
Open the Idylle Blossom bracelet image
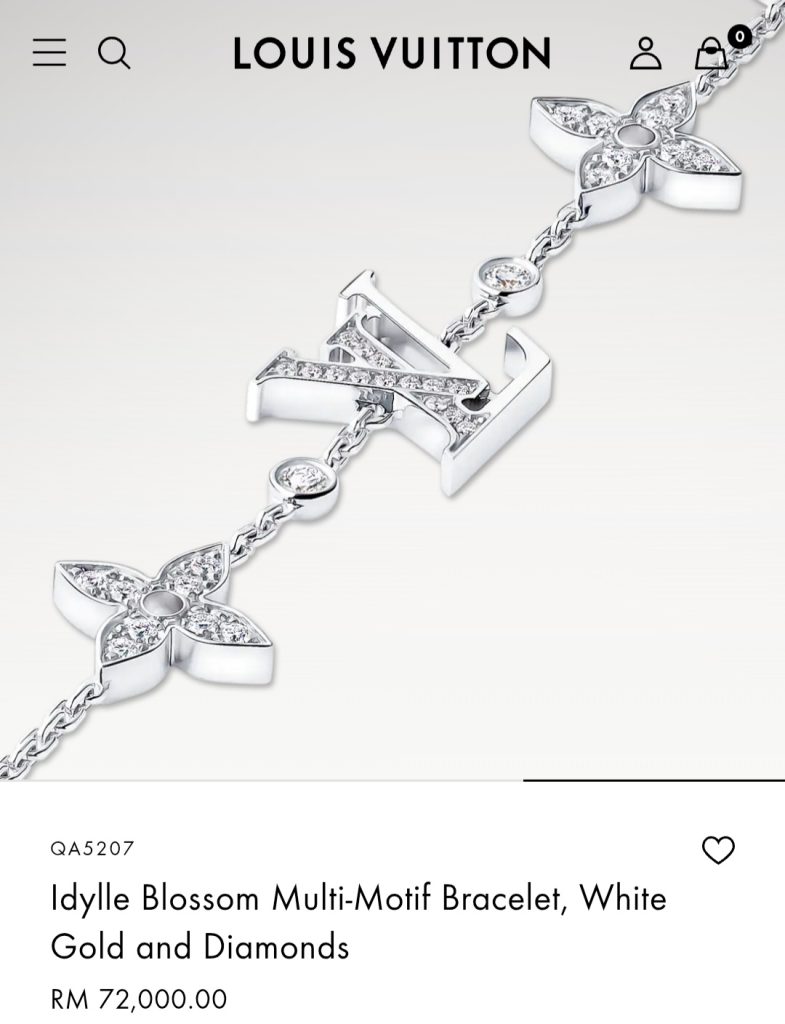(x=392, y=420)
